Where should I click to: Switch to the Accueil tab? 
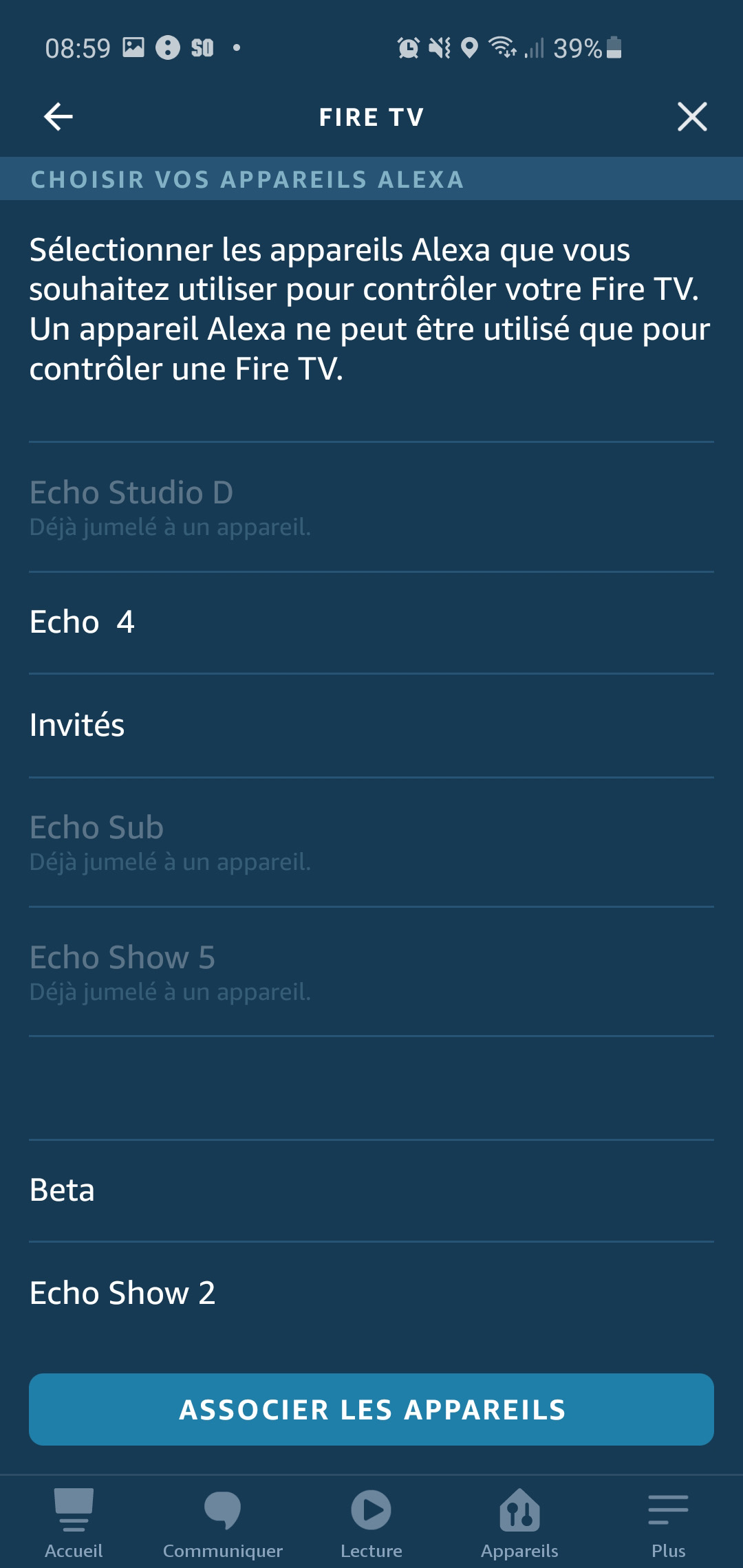[74, 1523]
